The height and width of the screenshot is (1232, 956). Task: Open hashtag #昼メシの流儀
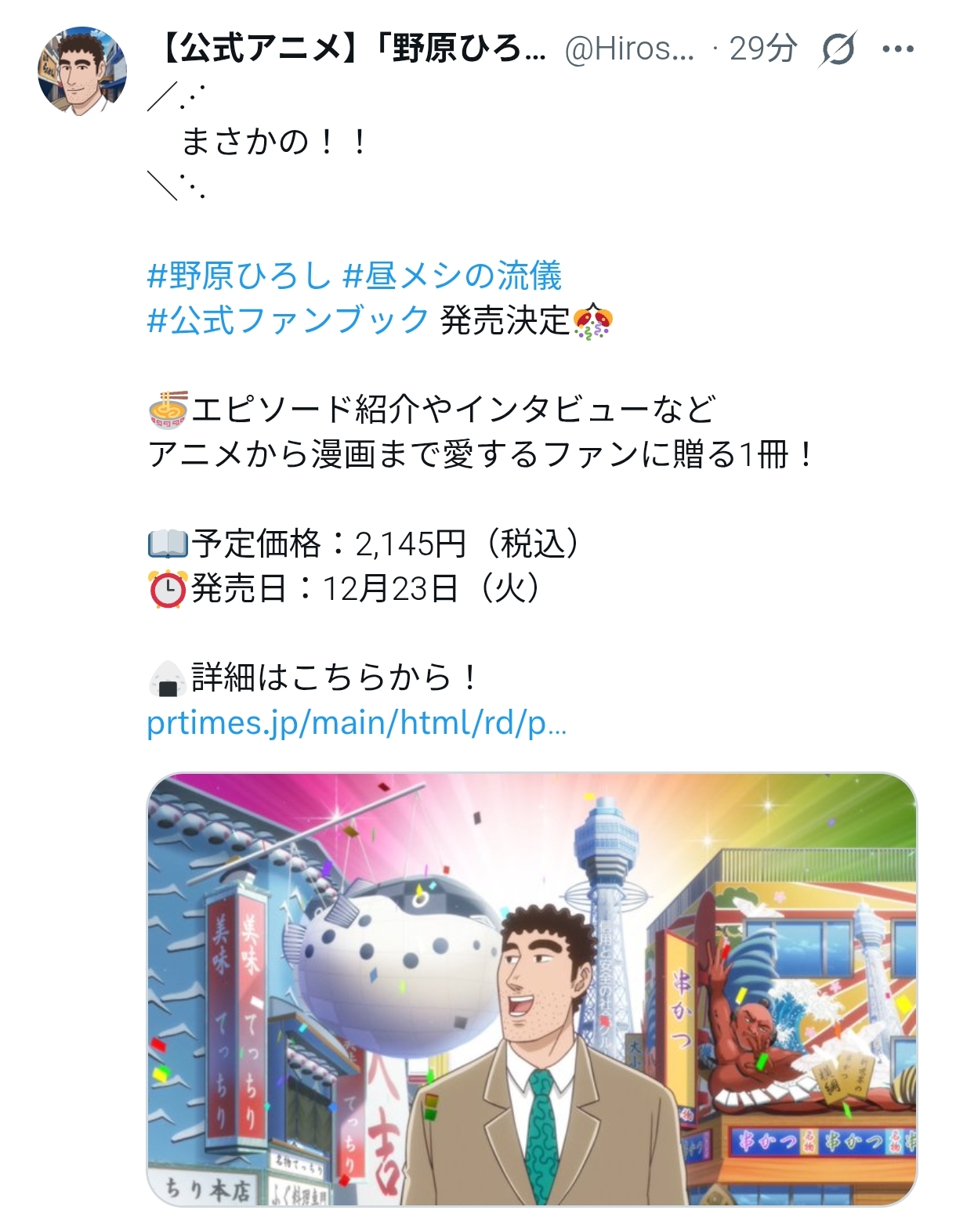click(x=453, y=276)
